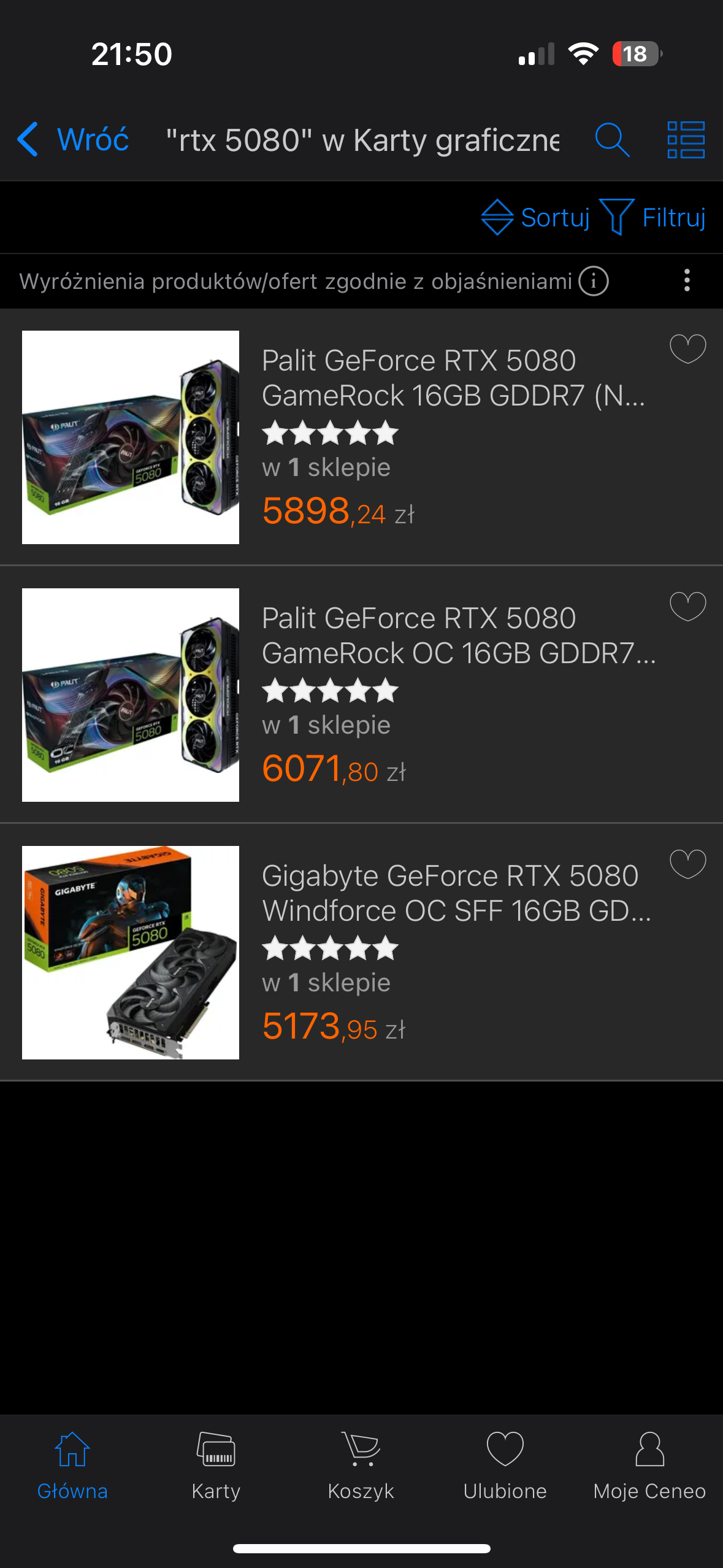723x1568 pixels.
Task: Favorite the Palit GameRock OC card
Action: [x=687, y=606]
